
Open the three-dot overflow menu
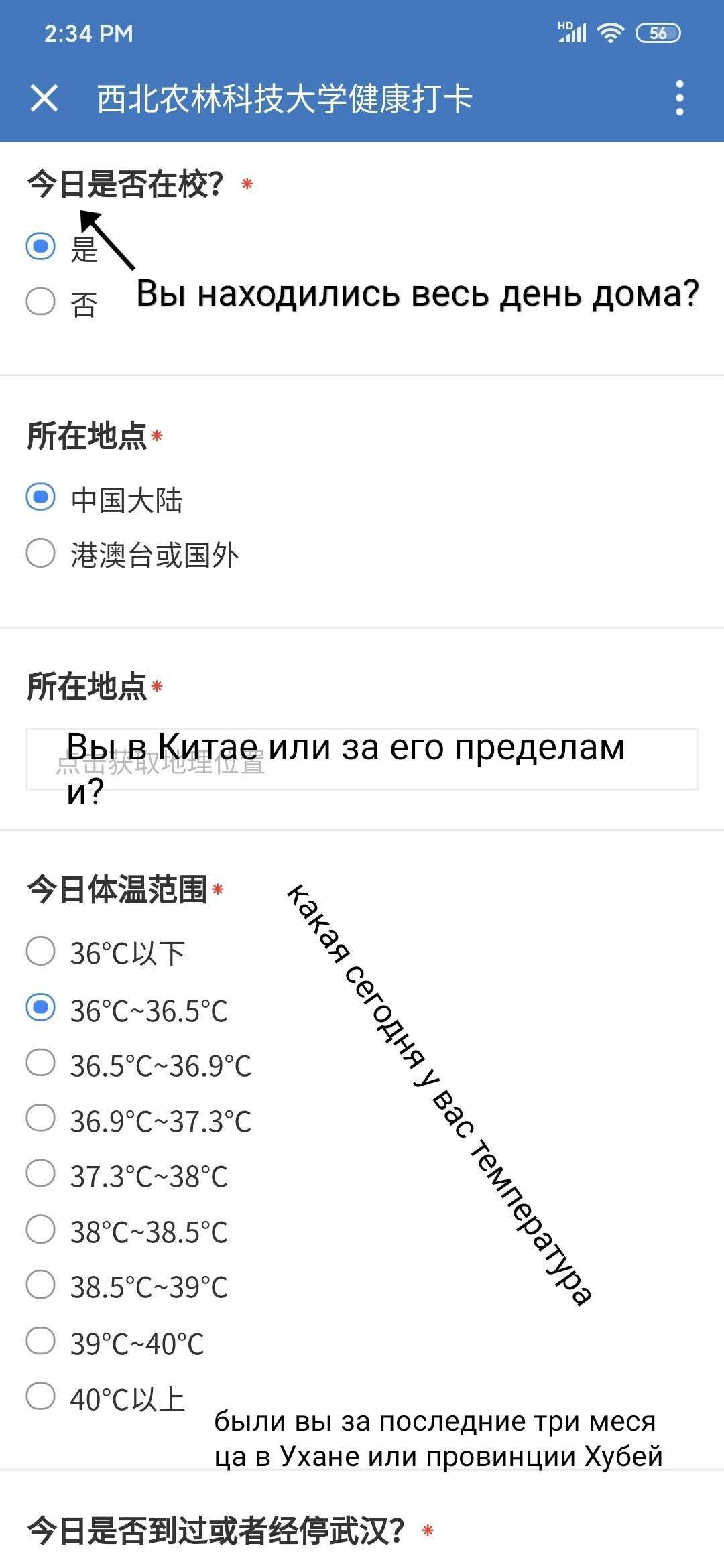(680, 99)
